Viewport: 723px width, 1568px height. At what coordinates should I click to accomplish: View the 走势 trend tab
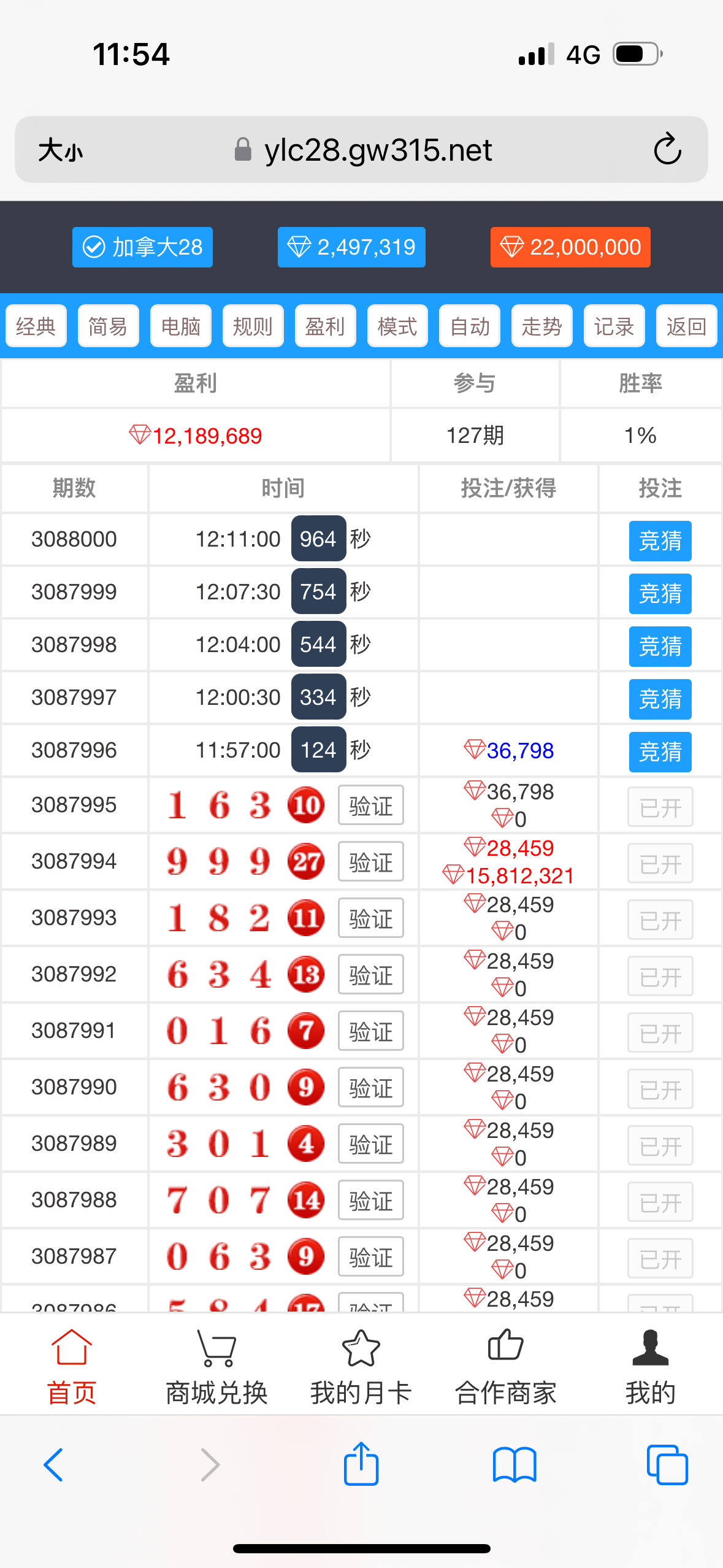[541, 326]
